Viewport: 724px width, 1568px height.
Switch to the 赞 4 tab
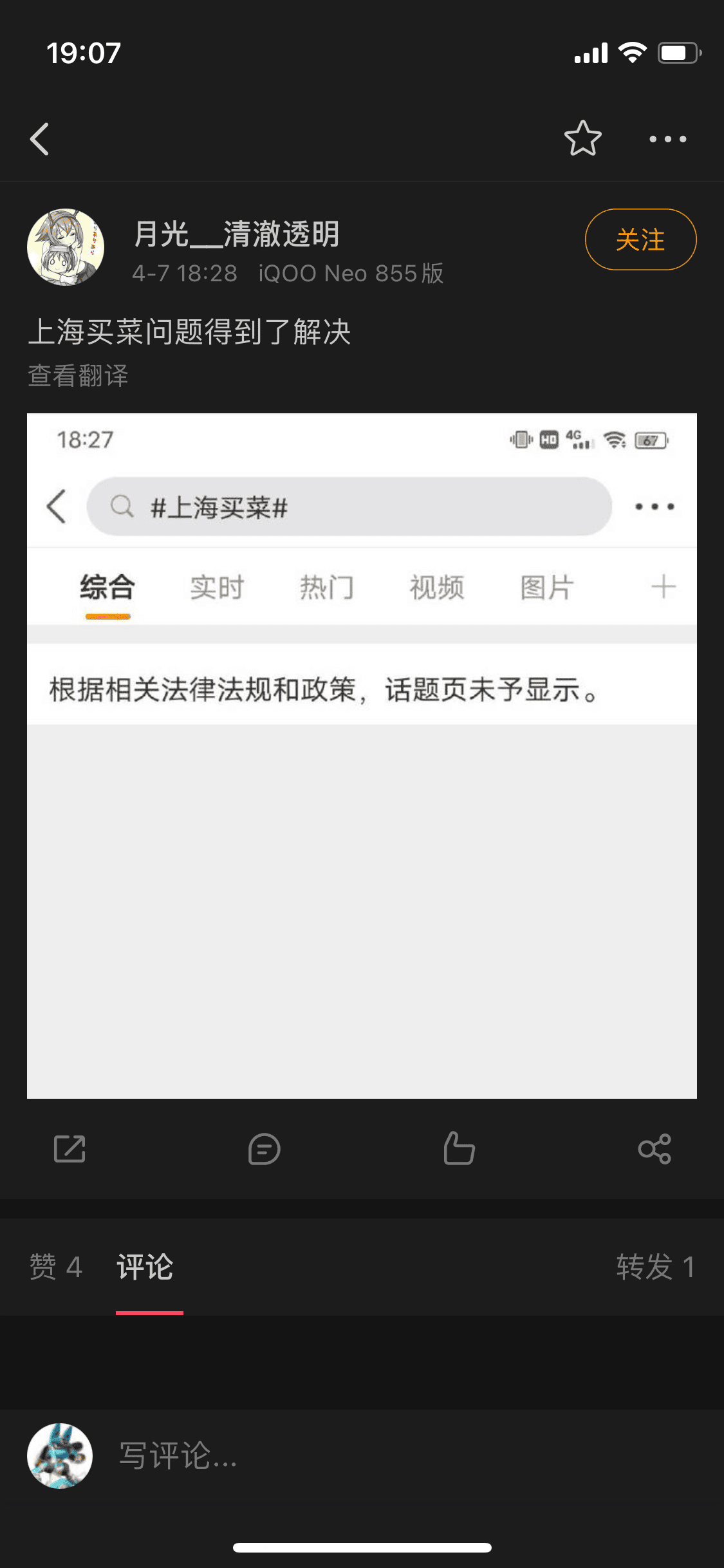click(x=56, y=1267)
